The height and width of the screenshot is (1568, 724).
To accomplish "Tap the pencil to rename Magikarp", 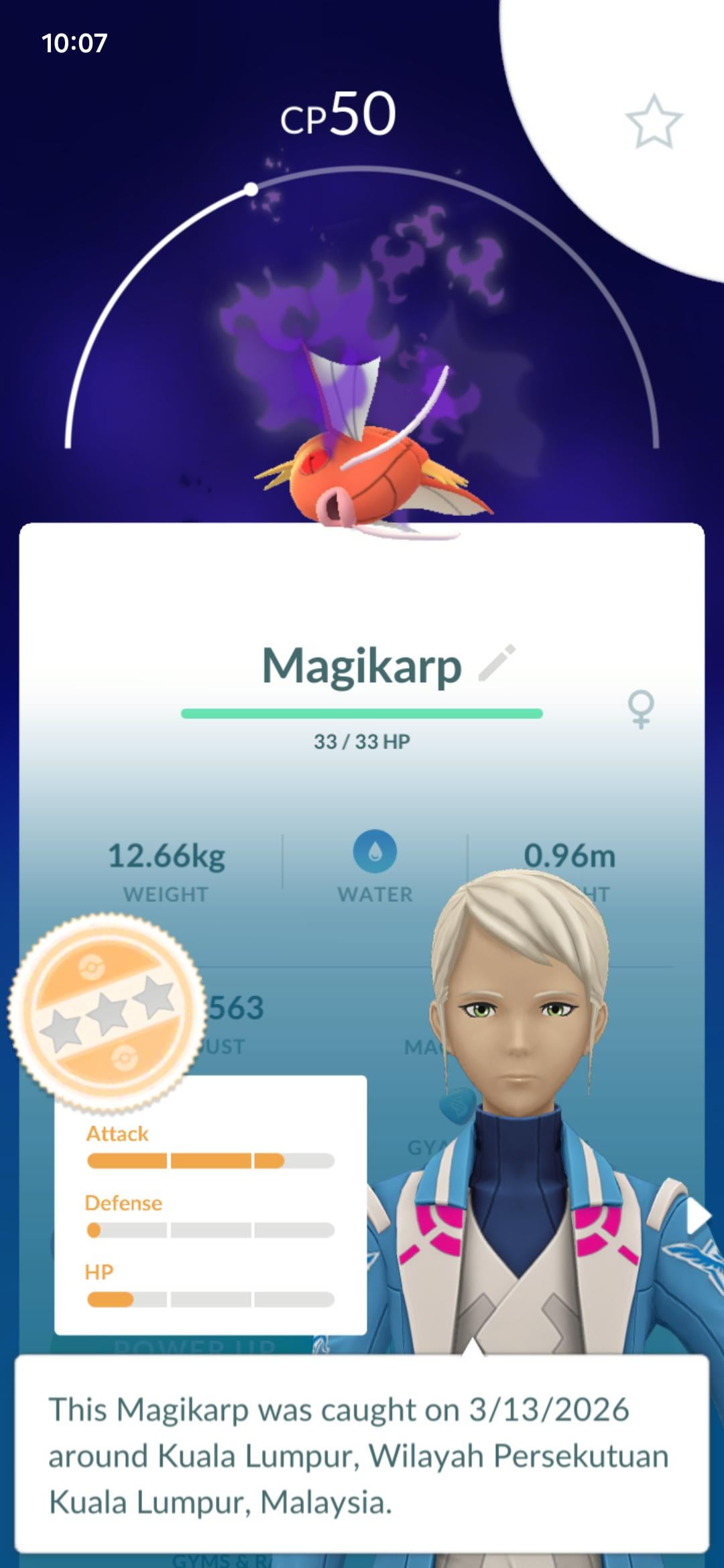I will [497, 663].
